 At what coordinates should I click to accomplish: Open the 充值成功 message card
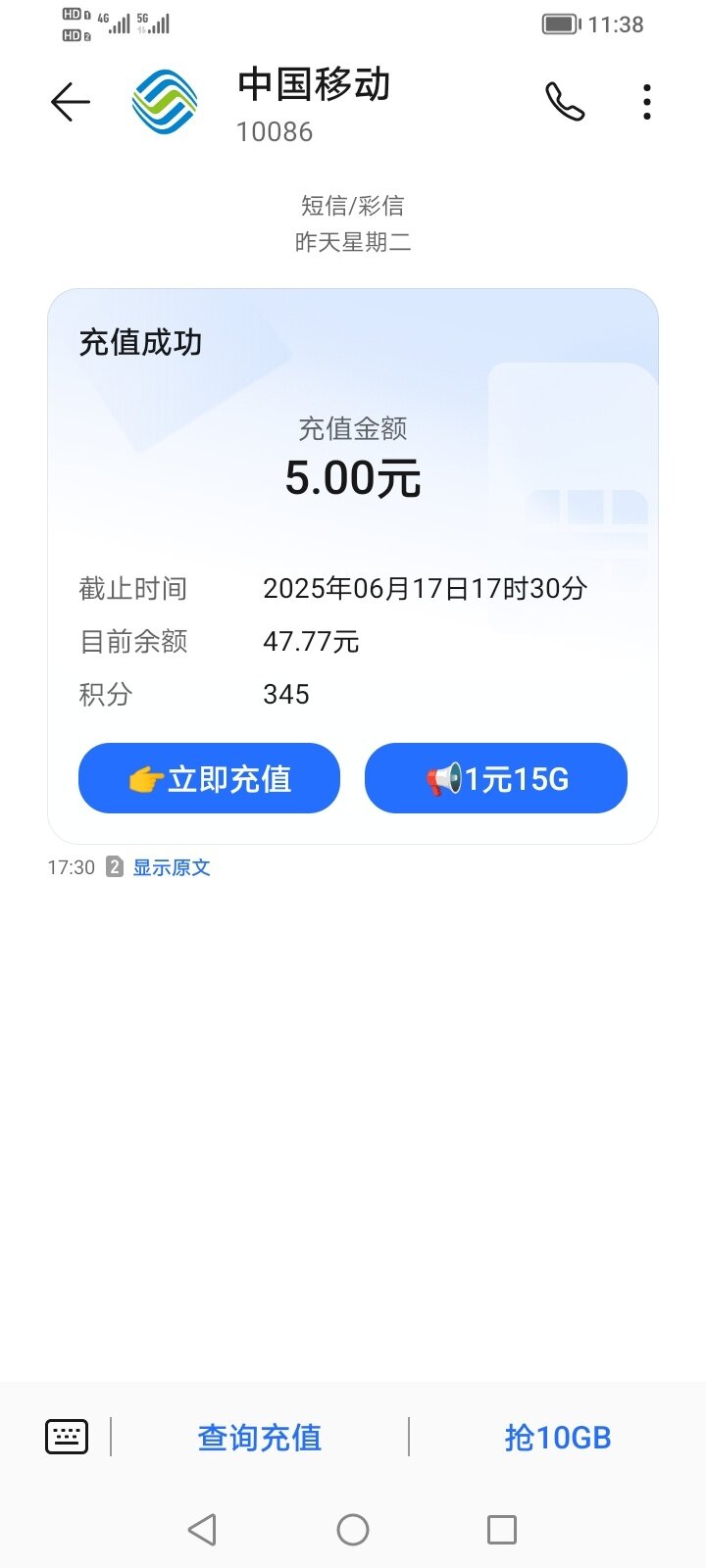(x=353, y=566)
